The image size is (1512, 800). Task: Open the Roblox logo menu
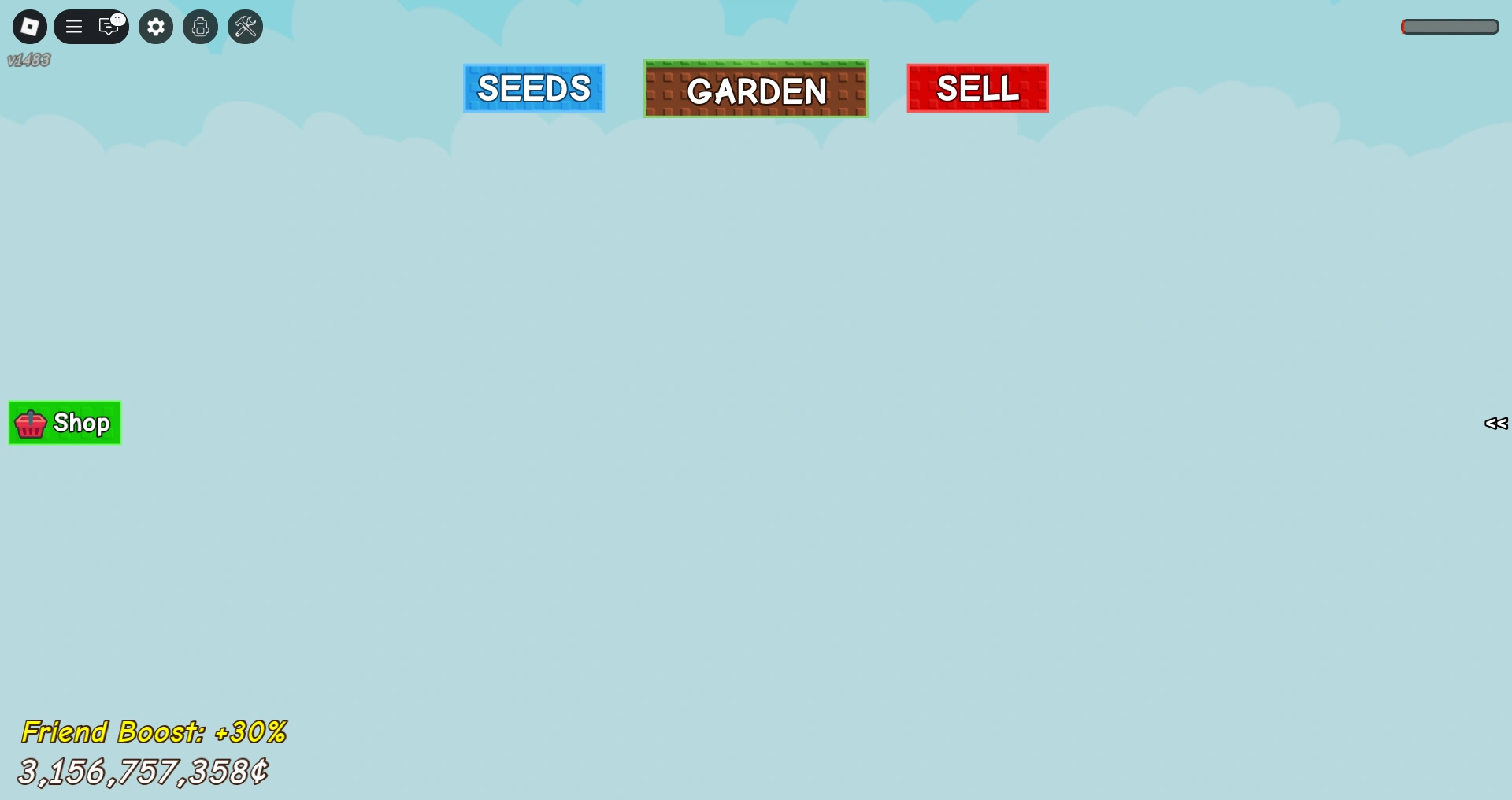pyautogui.click(x=30, y=28)
